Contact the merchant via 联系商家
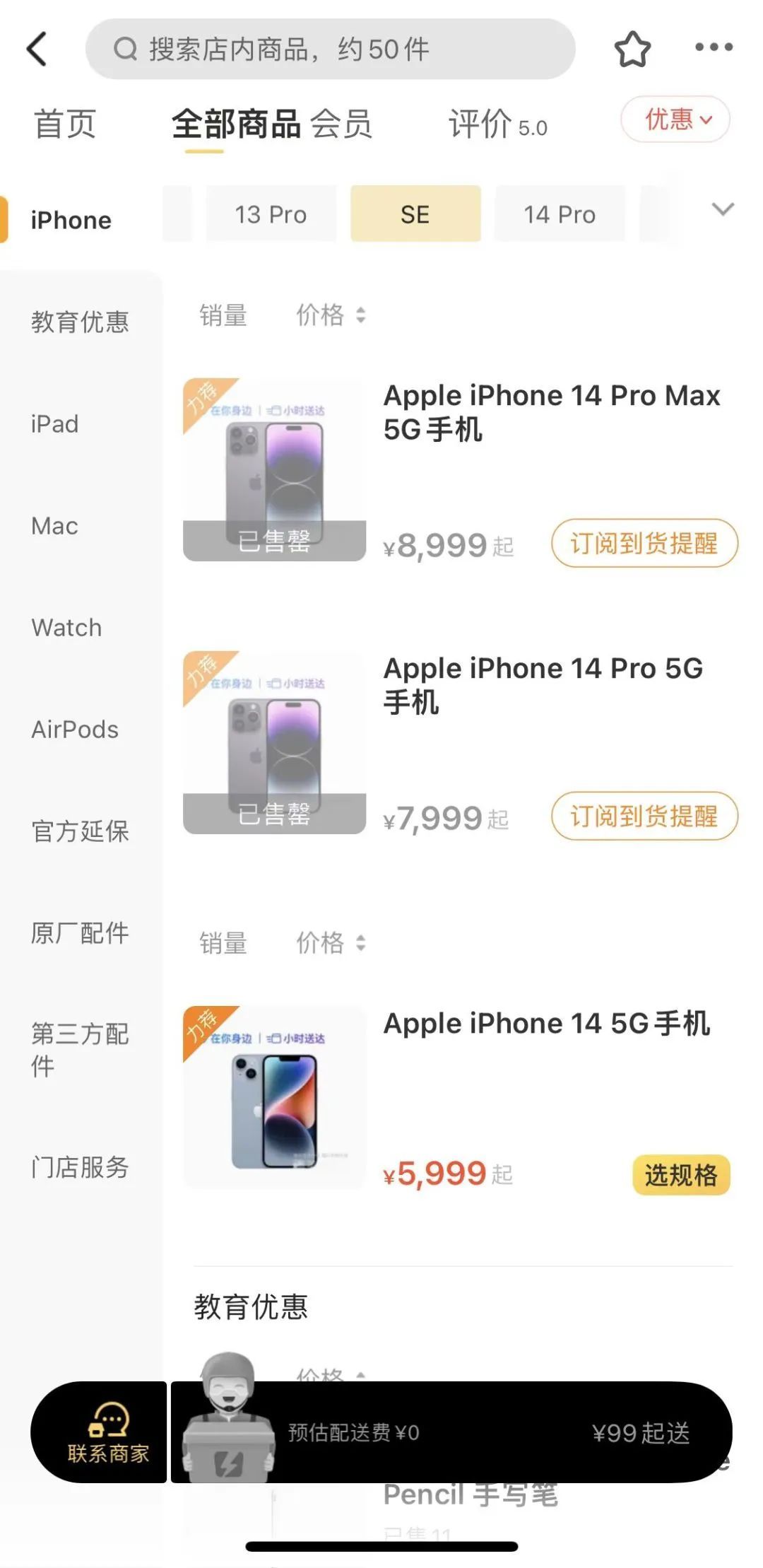763x1568 pixels. [107, 1432]
